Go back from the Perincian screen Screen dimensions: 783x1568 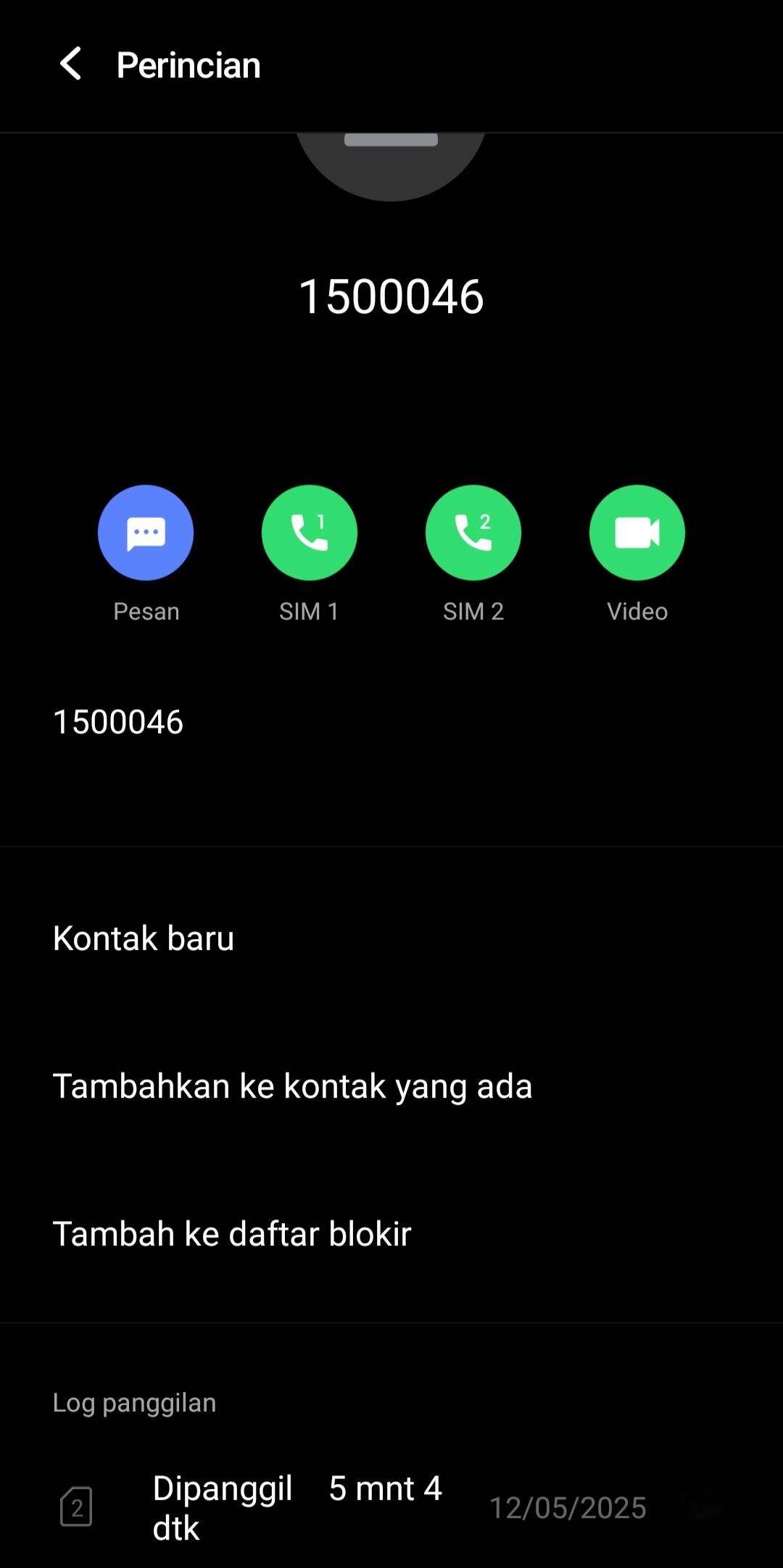(x=70, y=64)
